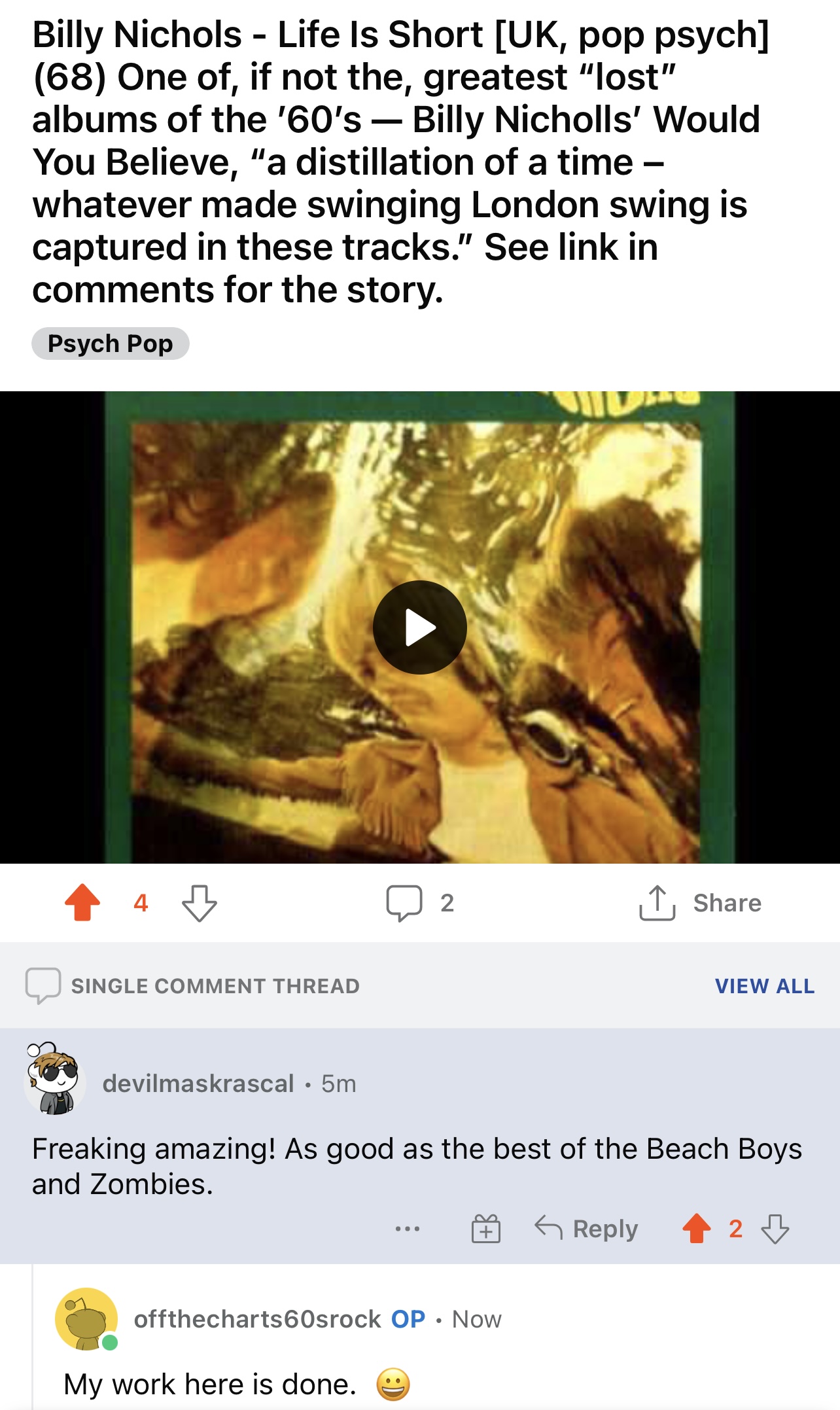Viewport: 840px width, 1410px height.
Task: Give an award to devilmaskrascal's comment
Action: [x=486, y=1229]
